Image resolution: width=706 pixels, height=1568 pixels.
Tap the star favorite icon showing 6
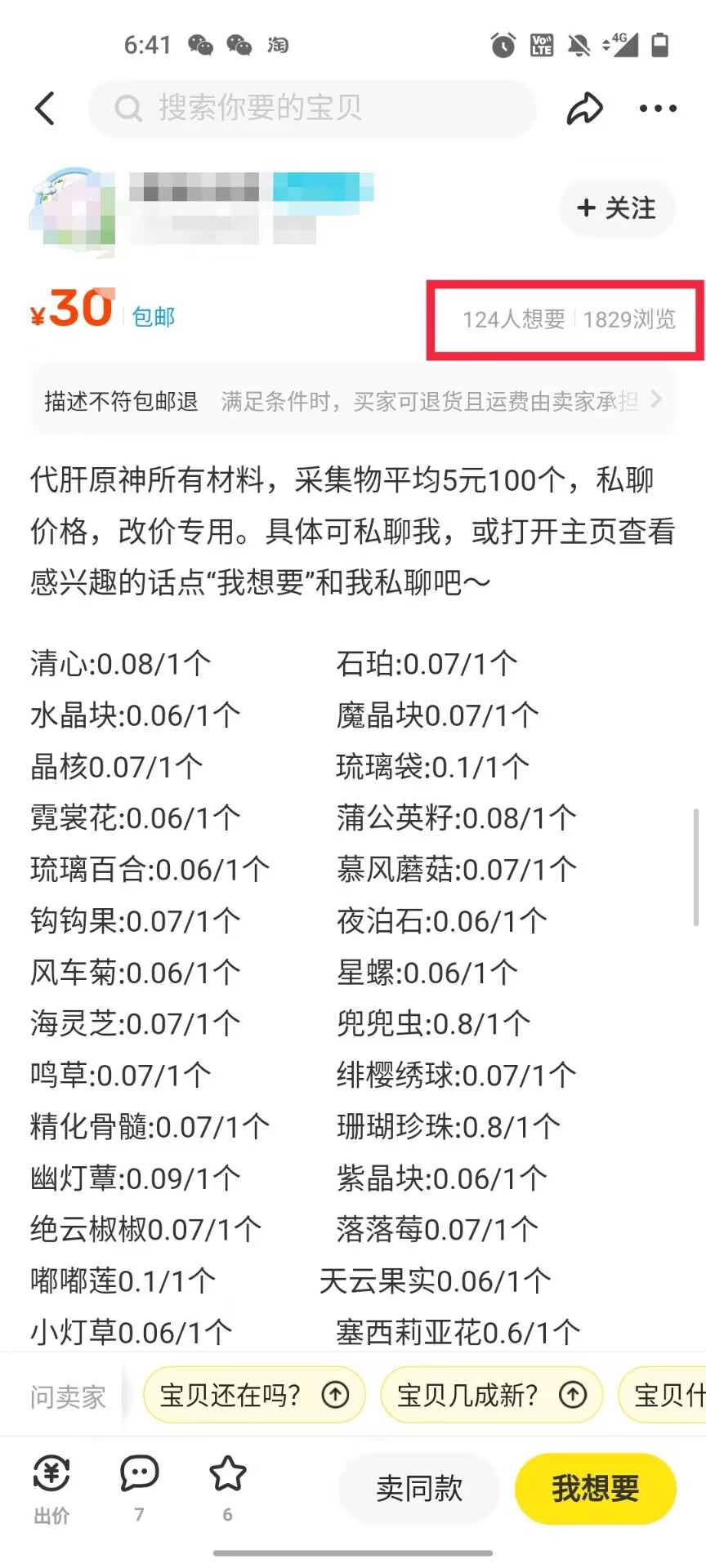tap(227, 1475)
